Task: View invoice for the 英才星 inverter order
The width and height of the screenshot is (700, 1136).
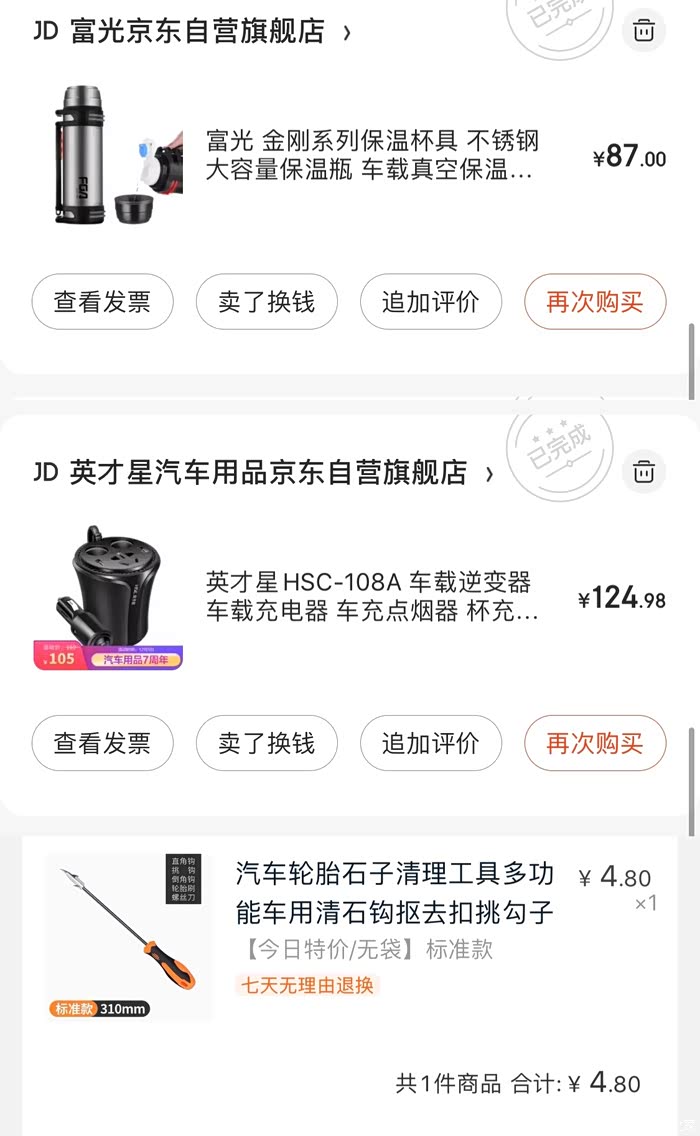Action: [x=102, y=744]
